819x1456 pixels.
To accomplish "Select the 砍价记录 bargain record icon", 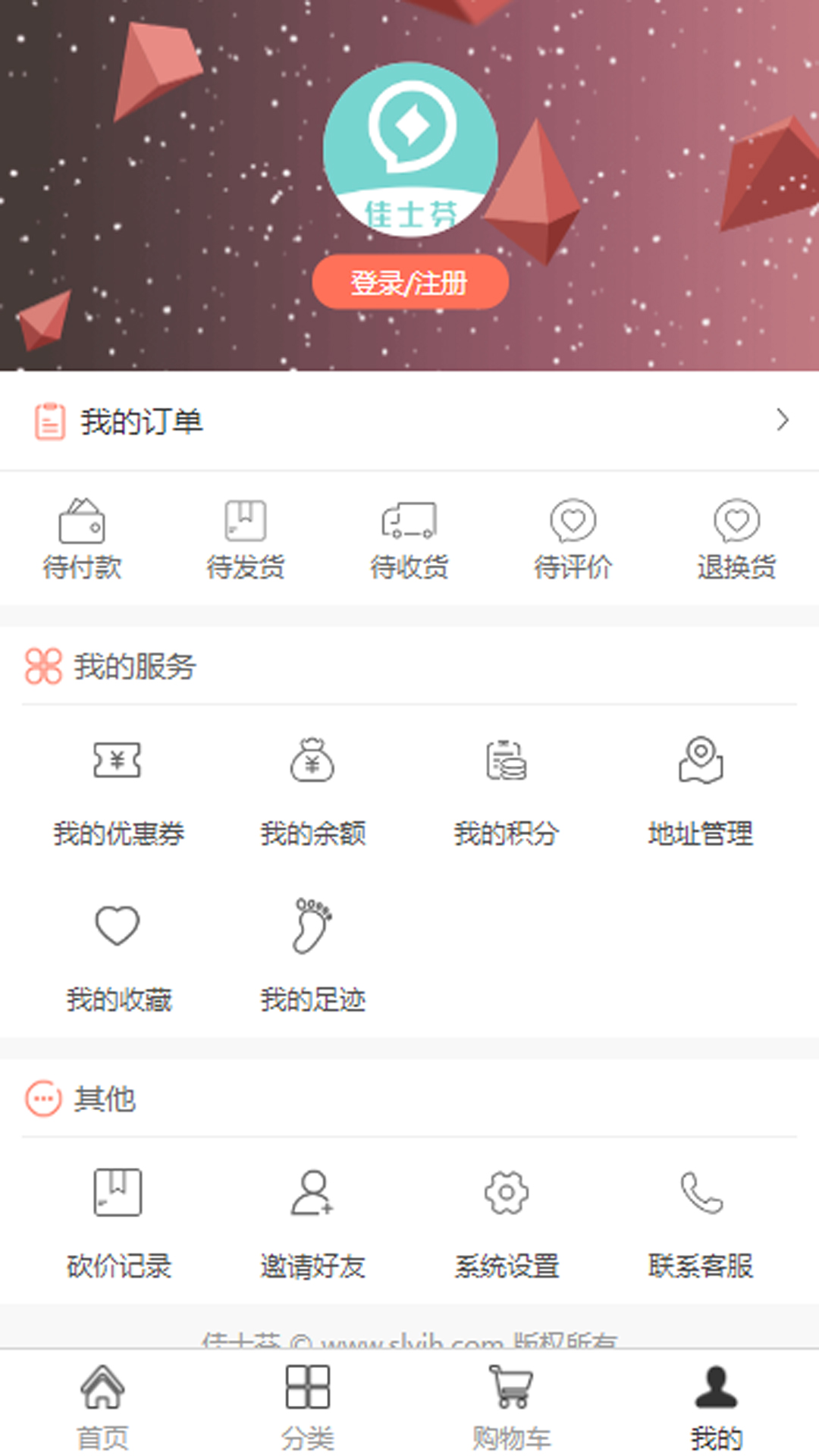I will tap(118, 1192).
